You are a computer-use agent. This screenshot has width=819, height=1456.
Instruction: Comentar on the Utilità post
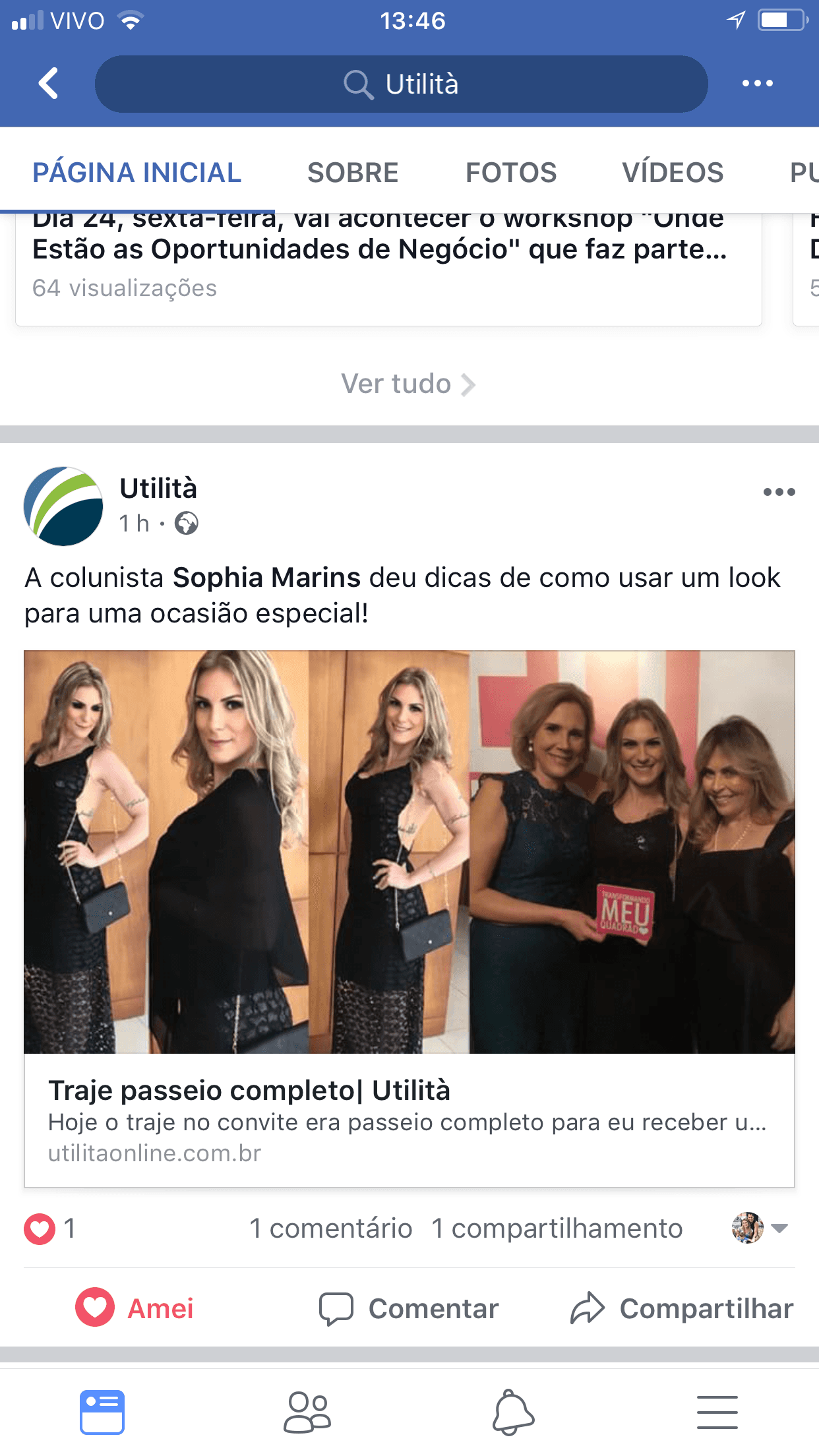point(409,1308)
